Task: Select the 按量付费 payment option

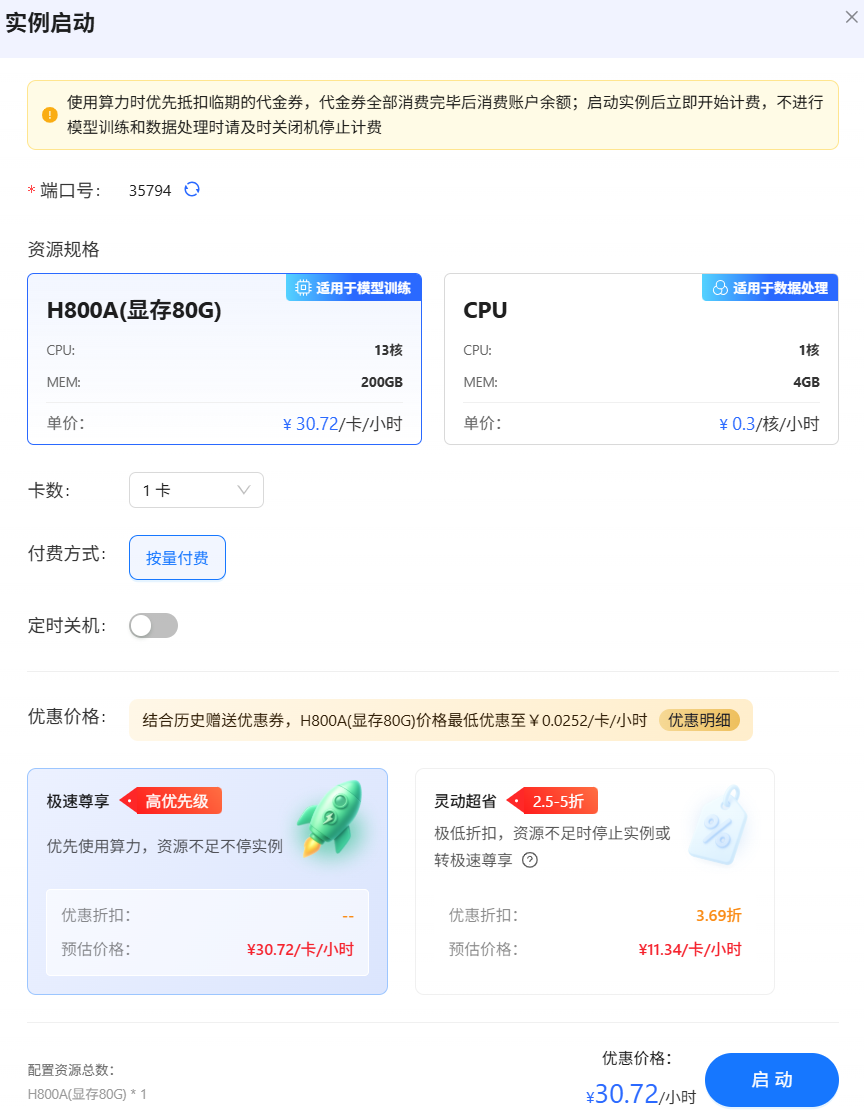Action: pyautogui.click(x=177, y=558)
